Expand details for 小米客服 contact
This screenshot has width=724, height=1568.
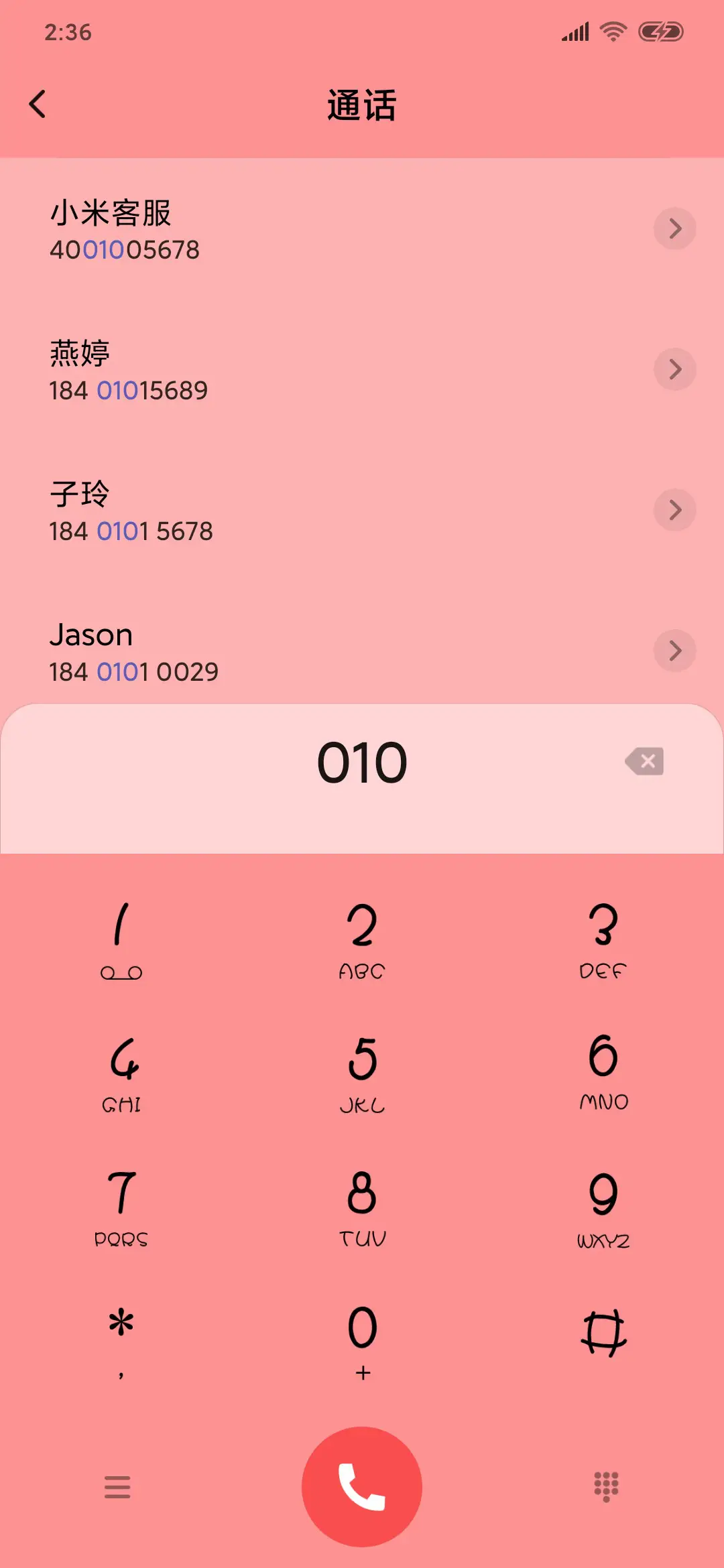point(674,228)
